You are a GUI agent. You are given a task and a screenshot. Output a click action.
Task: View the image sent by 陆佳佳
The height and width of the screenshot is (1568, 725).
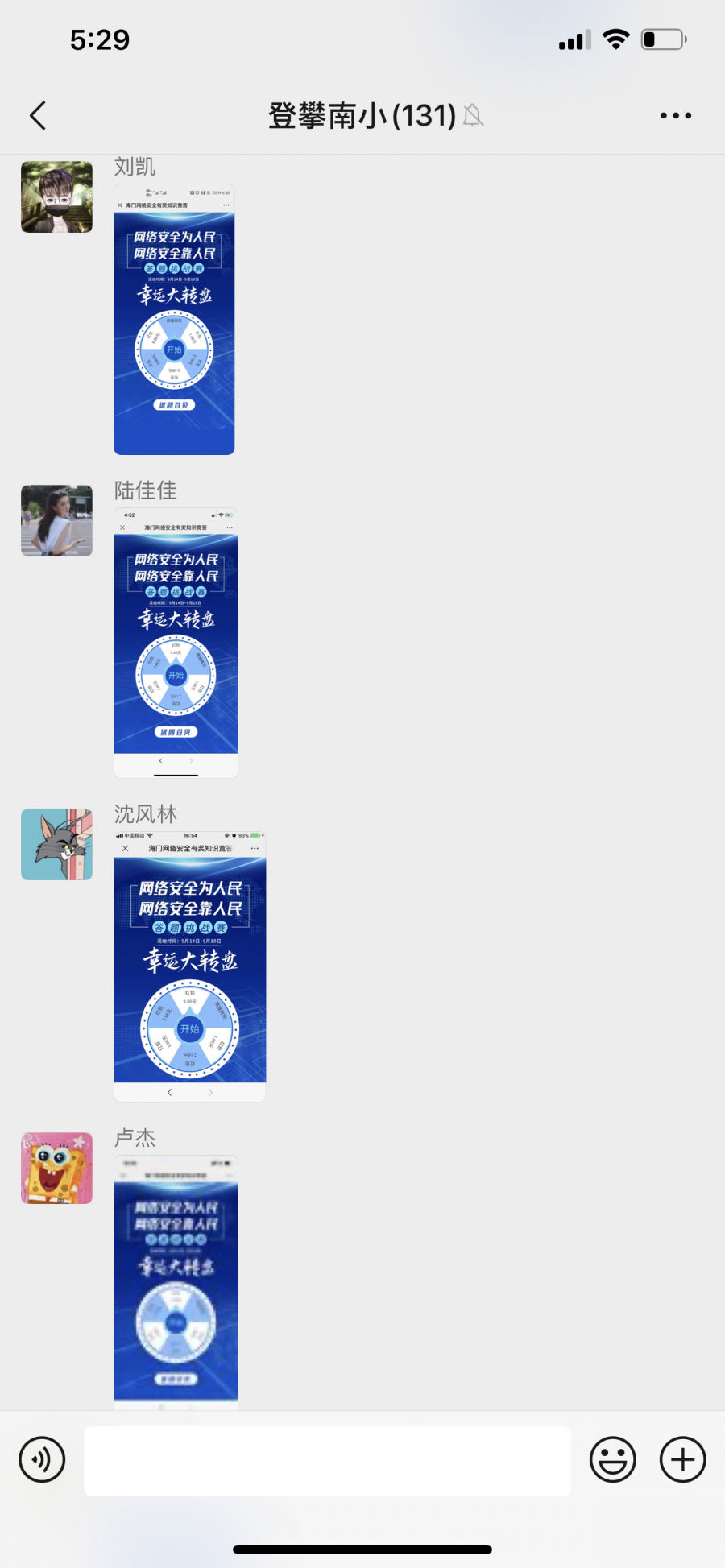coord(176,643)
